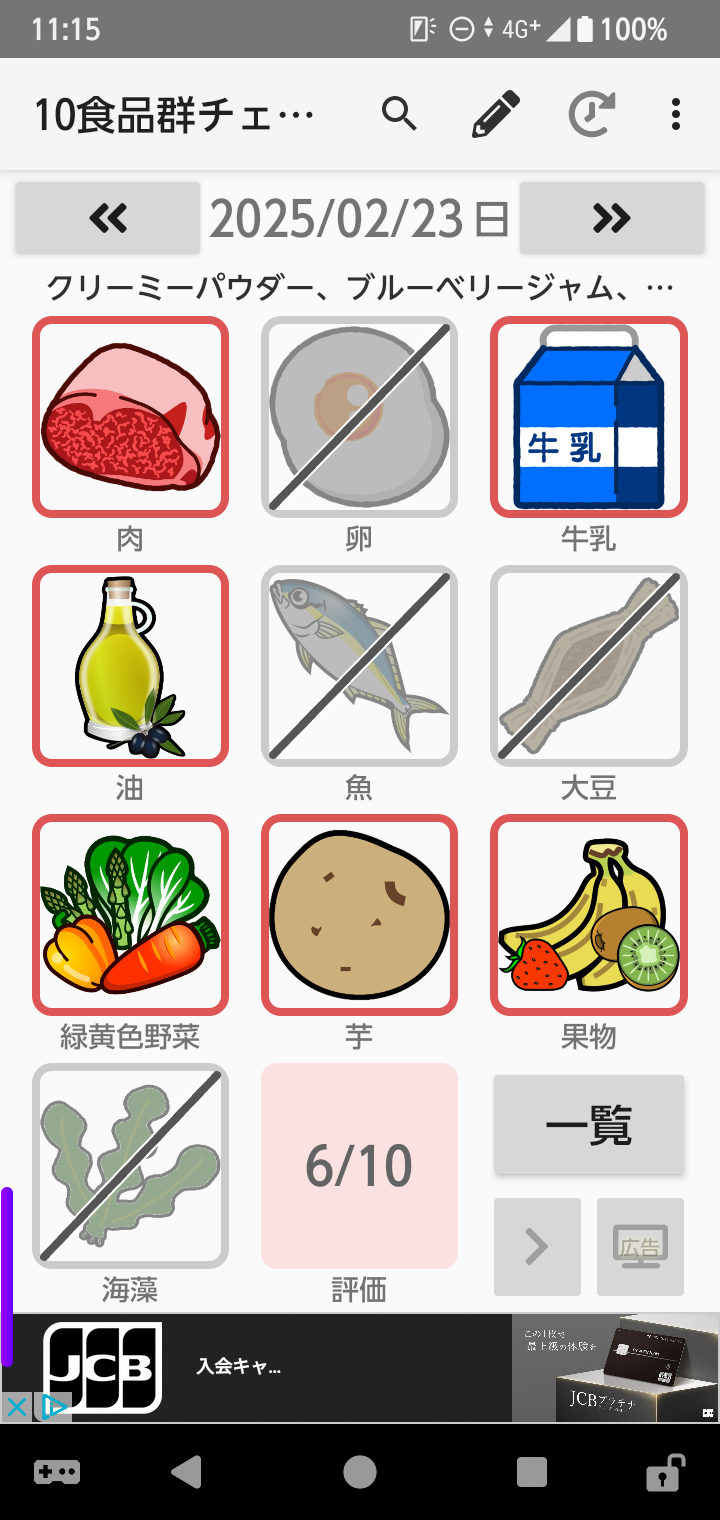Mark 海藻 seaweed as eaten
720x1520 pixels.
[131, 1166]
